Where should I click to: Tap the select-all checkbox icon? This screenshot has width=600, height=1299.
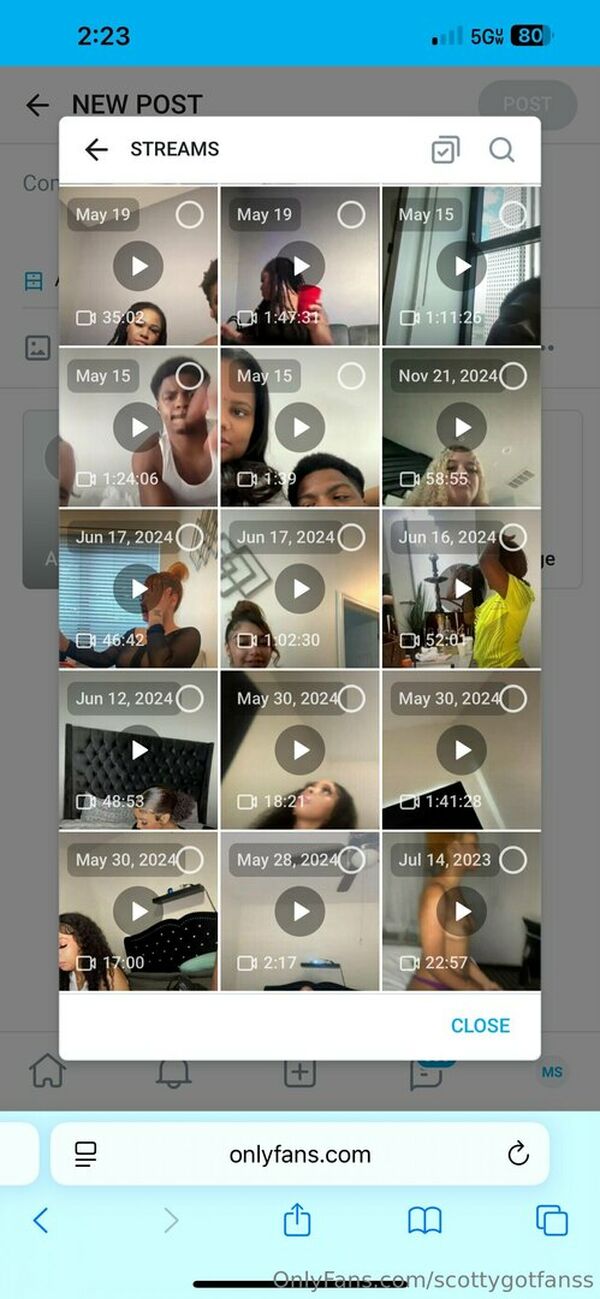pyautogui.click(x=445, y=150)
